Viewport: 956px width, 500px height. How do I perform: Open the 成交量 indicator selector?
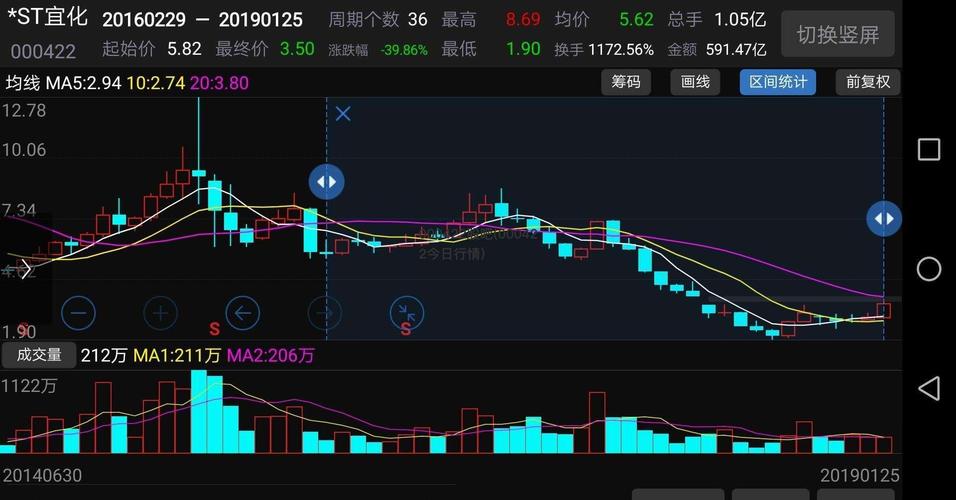click(x=38, y=354)
